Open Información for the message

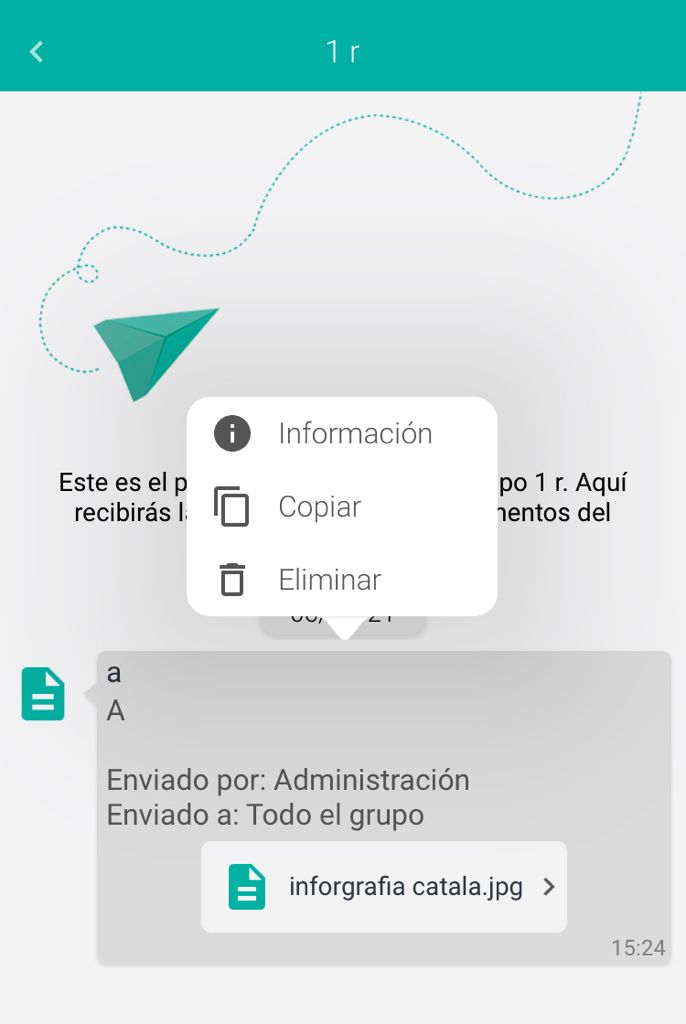[341, 434]
